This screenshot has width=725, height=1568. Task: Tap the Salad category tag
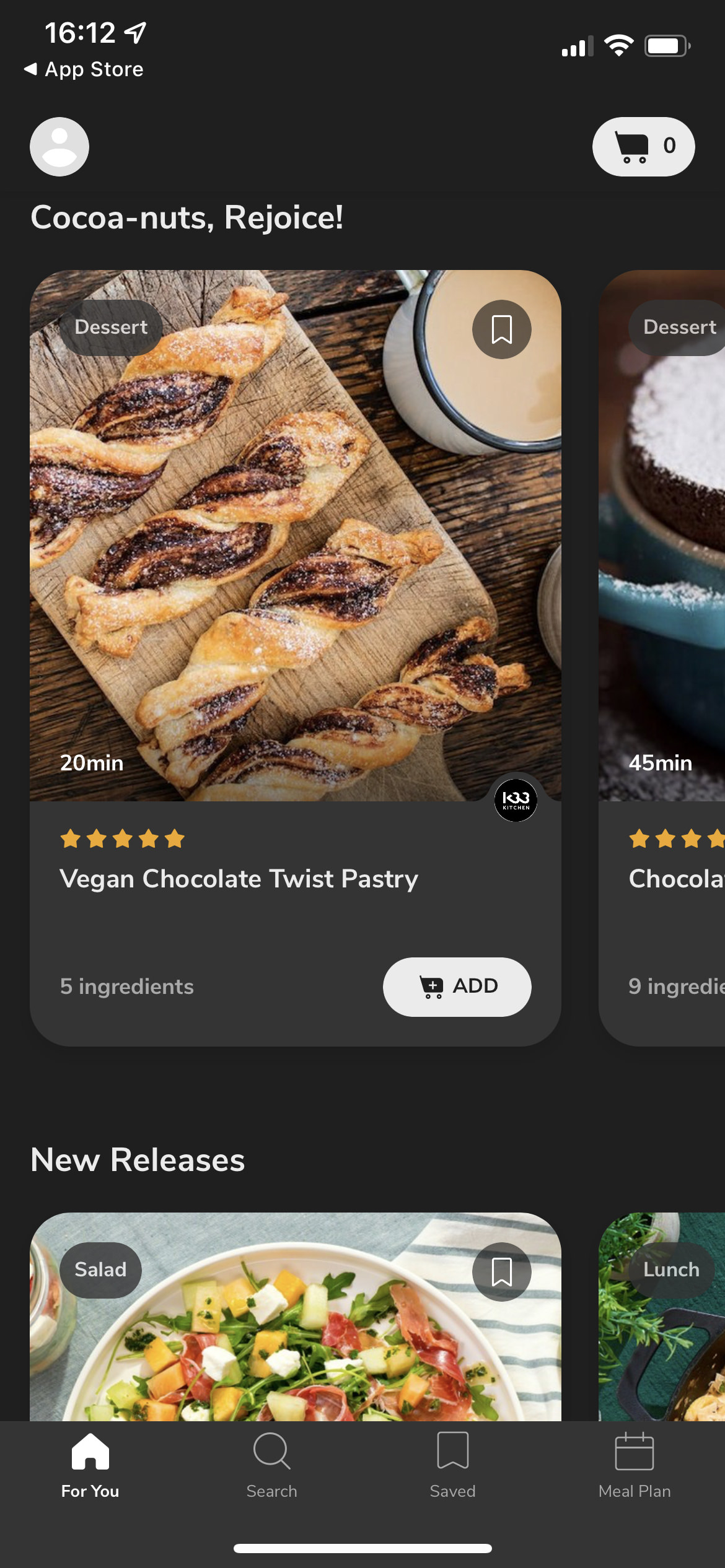(100, 1270)
